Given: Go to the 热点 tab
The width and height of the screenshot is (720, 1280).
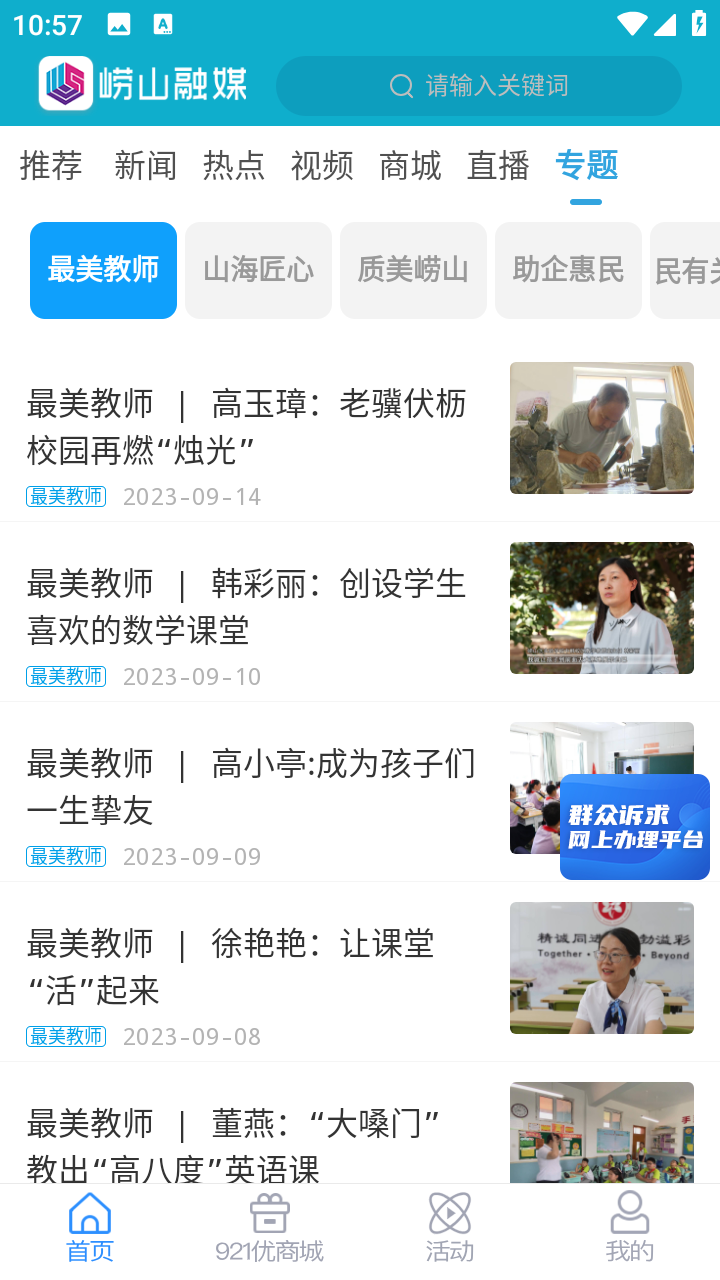Looking at the screenshot, I should (x=234, y=165).
